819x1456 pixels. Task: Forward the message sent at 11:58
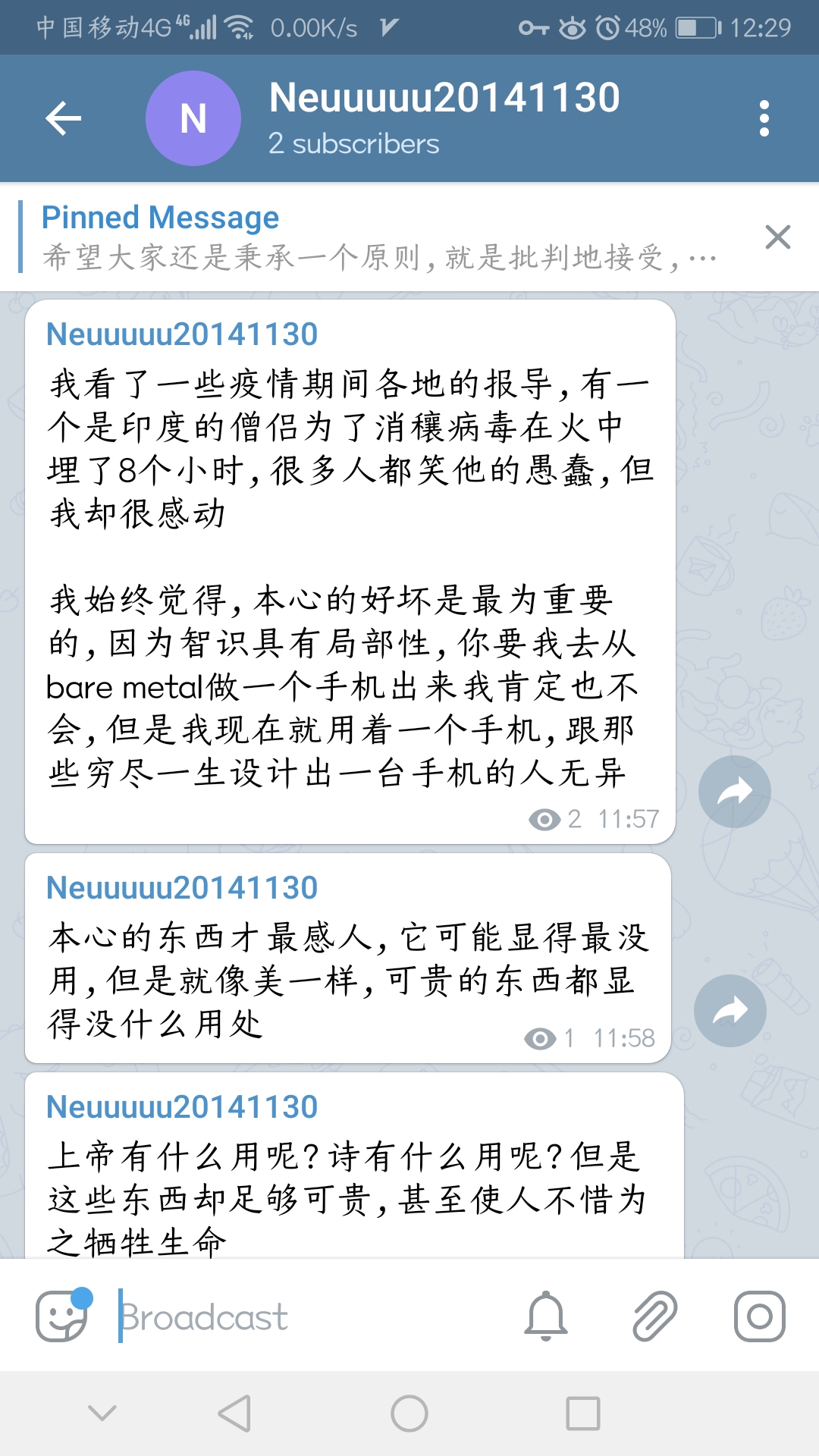click(730, 1011)
